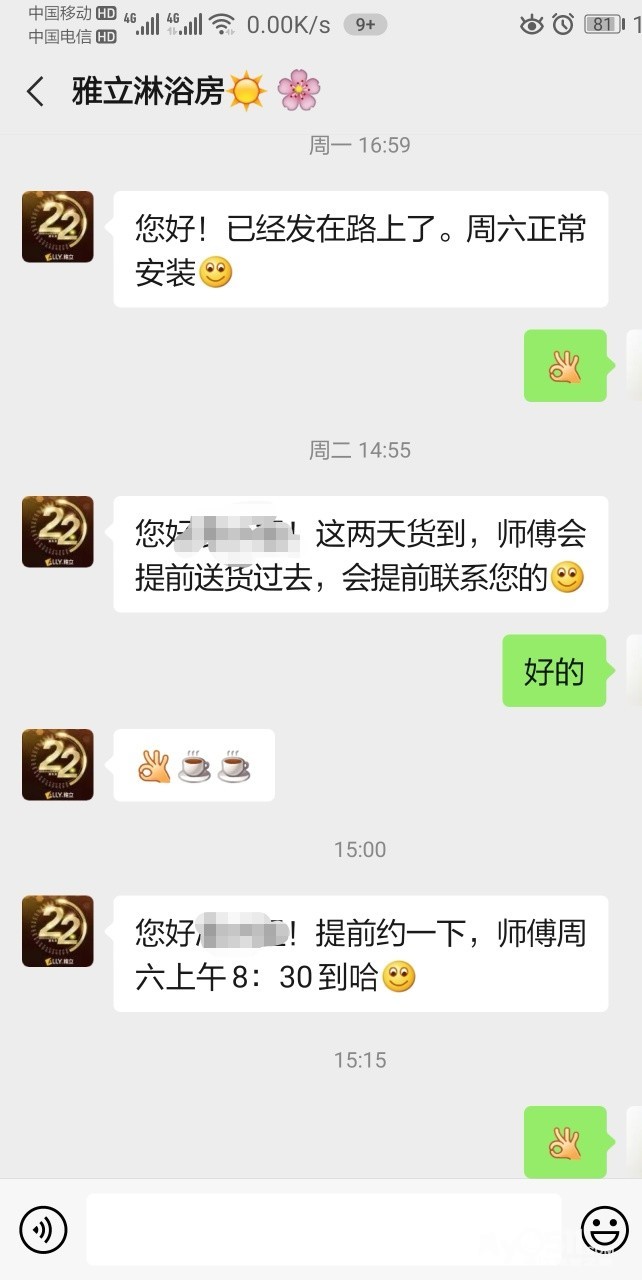
Task: Tap the contact avatar beside the 这两天货到 message
Action: coord(58,532)
